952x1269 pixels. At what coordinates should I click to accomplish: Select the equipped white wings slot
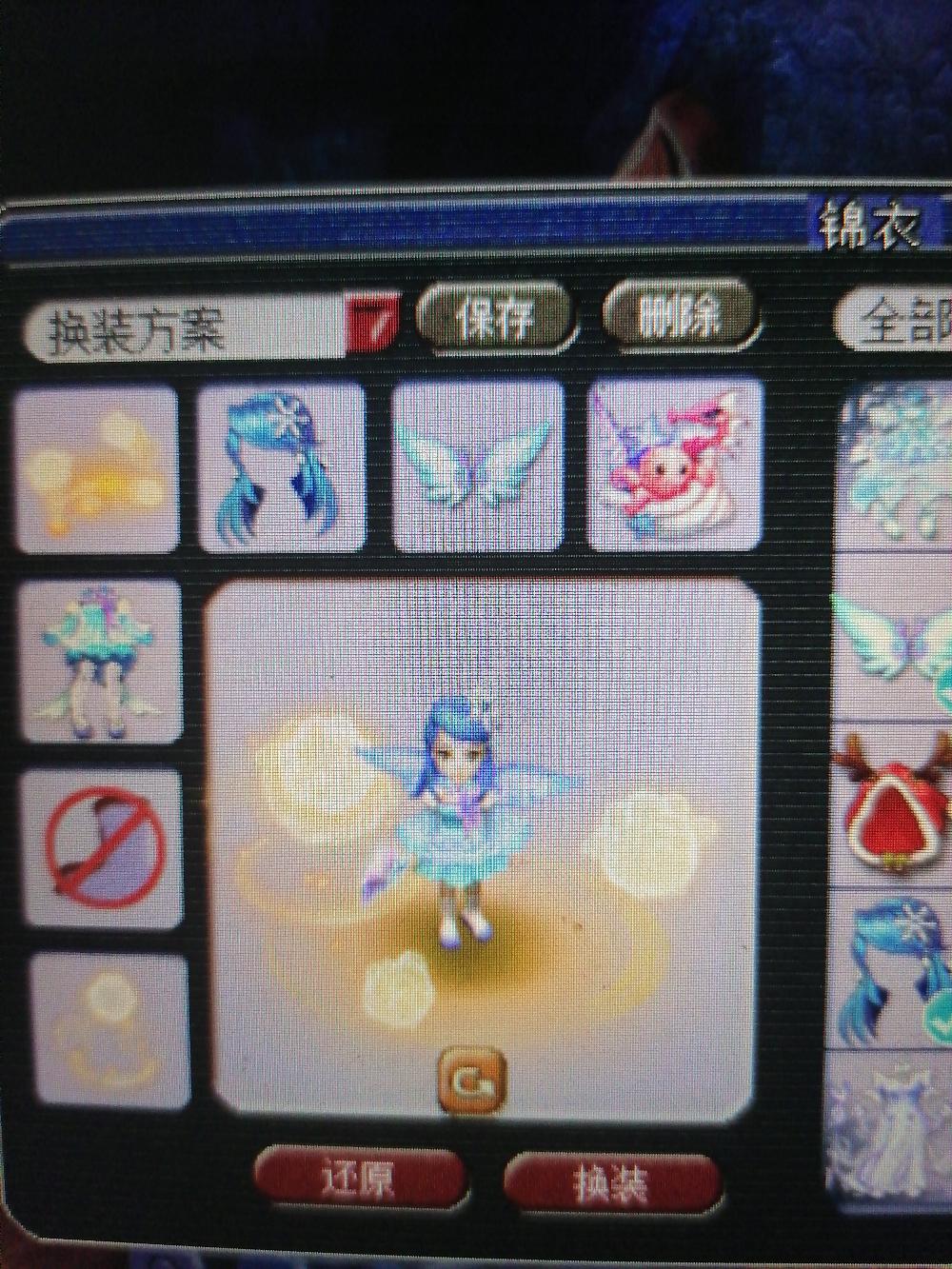click(x=478, y=466)
